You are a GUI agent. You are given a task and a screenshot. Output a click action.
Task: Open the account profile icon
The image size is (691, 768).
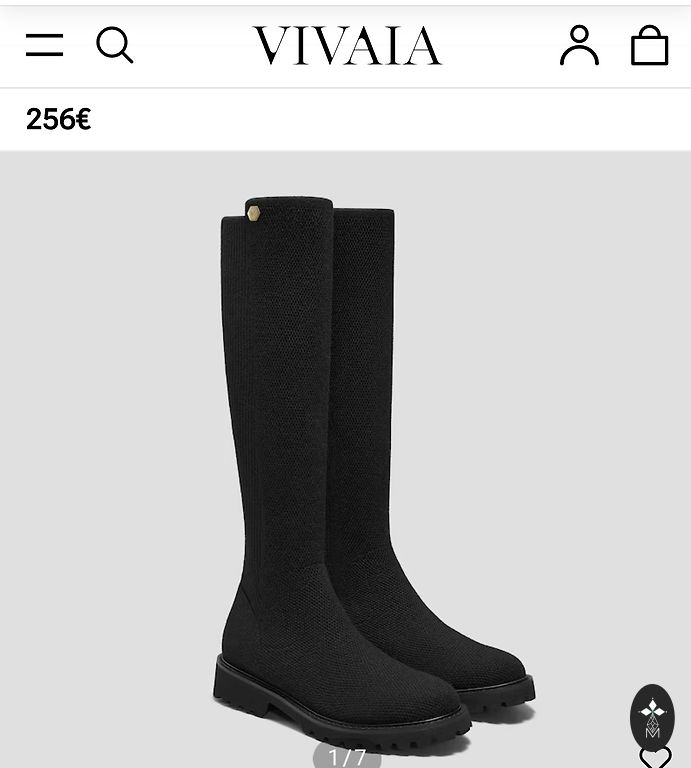coord(579,46)
